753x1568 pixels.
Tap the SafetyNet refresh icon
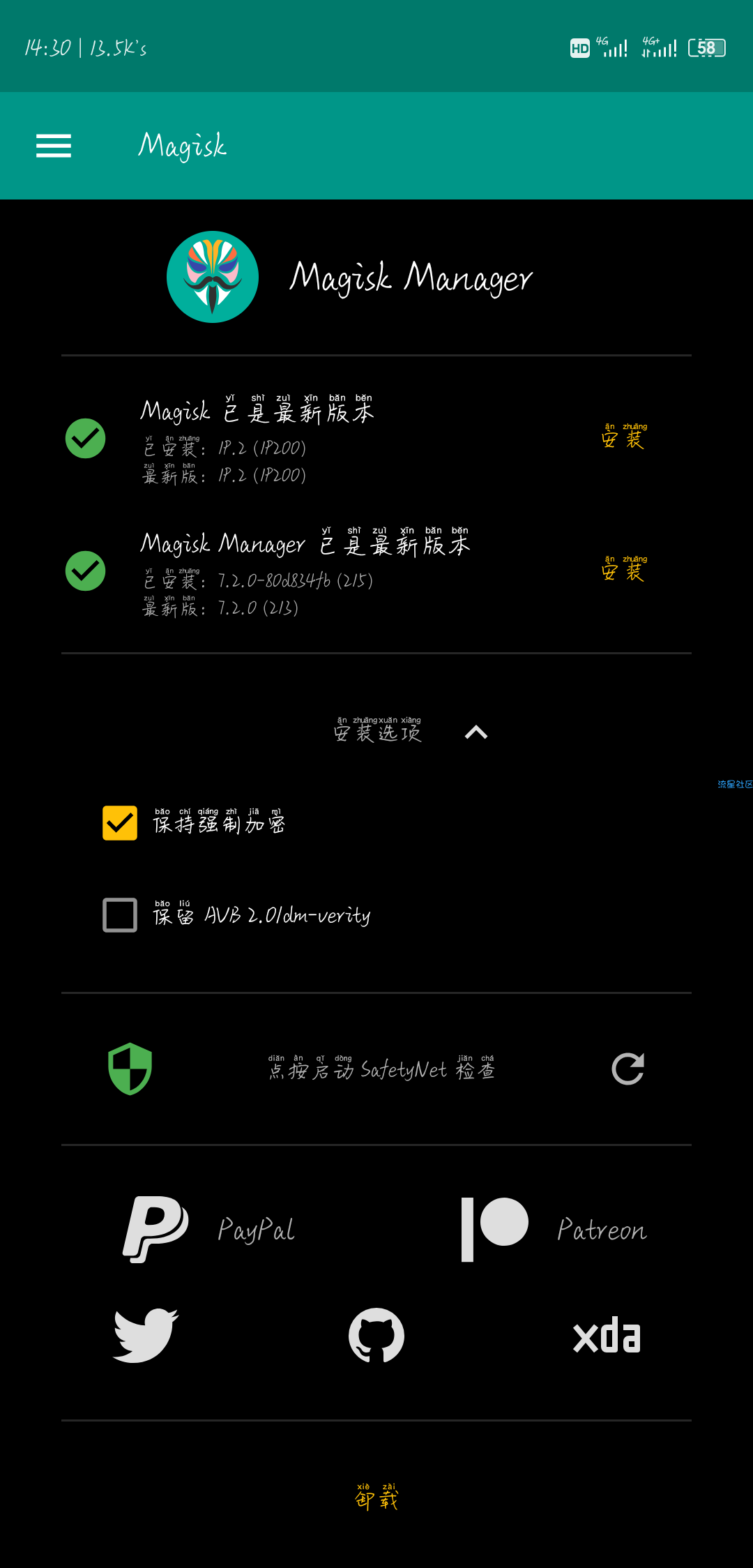(x=627, y=1069)
